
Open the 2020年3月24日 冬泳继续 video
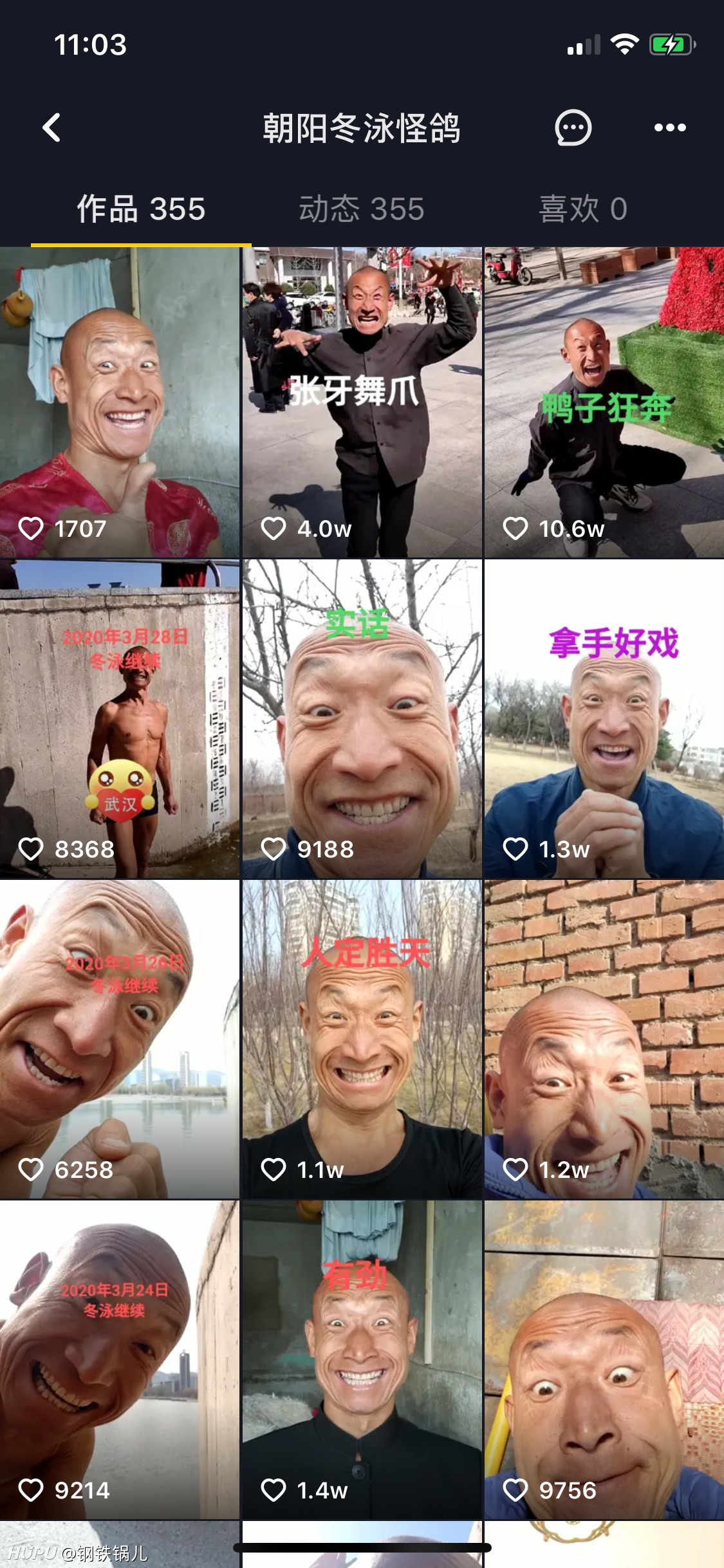pos(120,1359)
